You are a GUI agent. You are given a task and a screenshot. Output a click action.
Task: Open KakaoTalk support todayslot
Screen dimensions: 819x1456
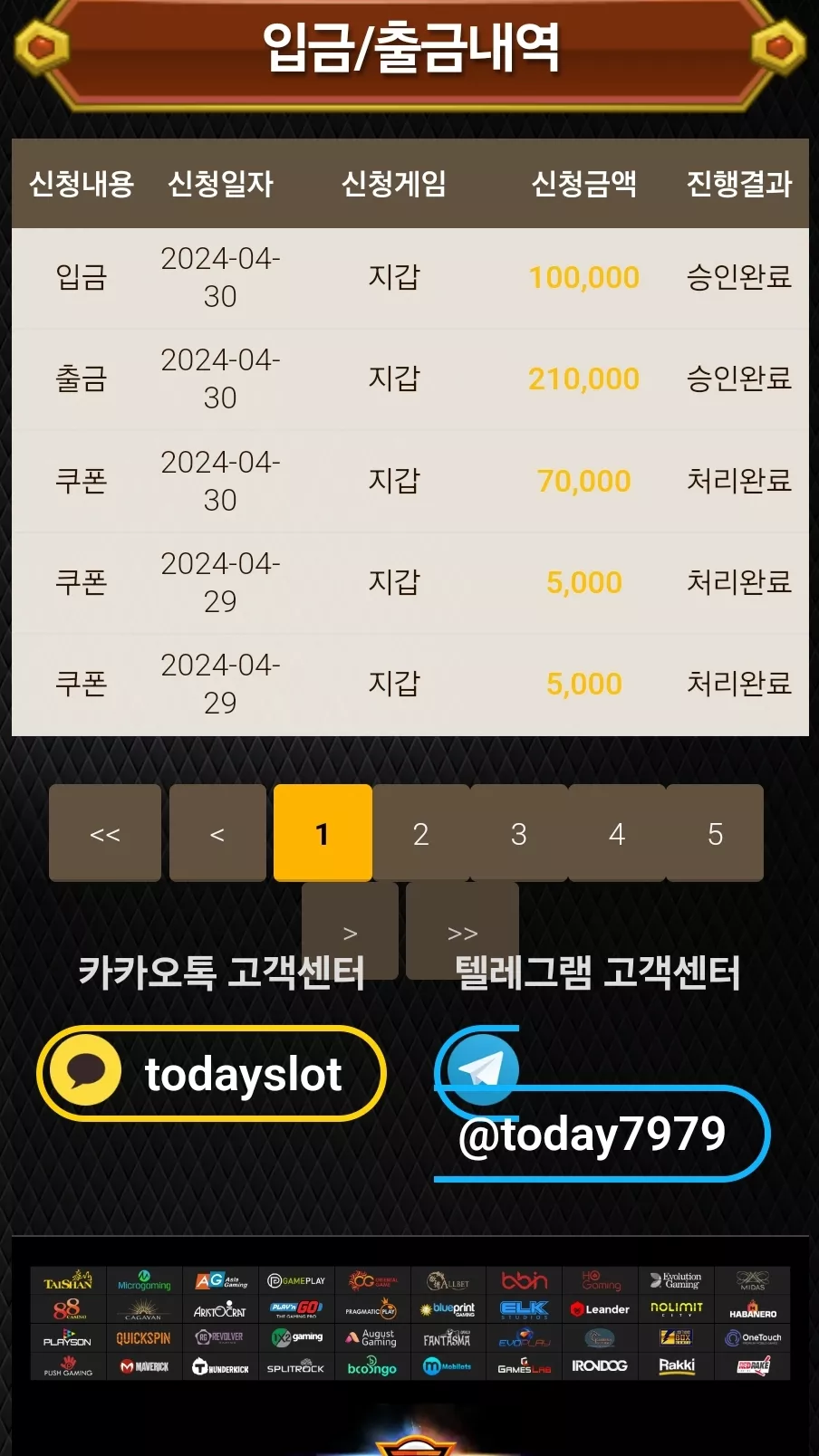[211, 1074]
